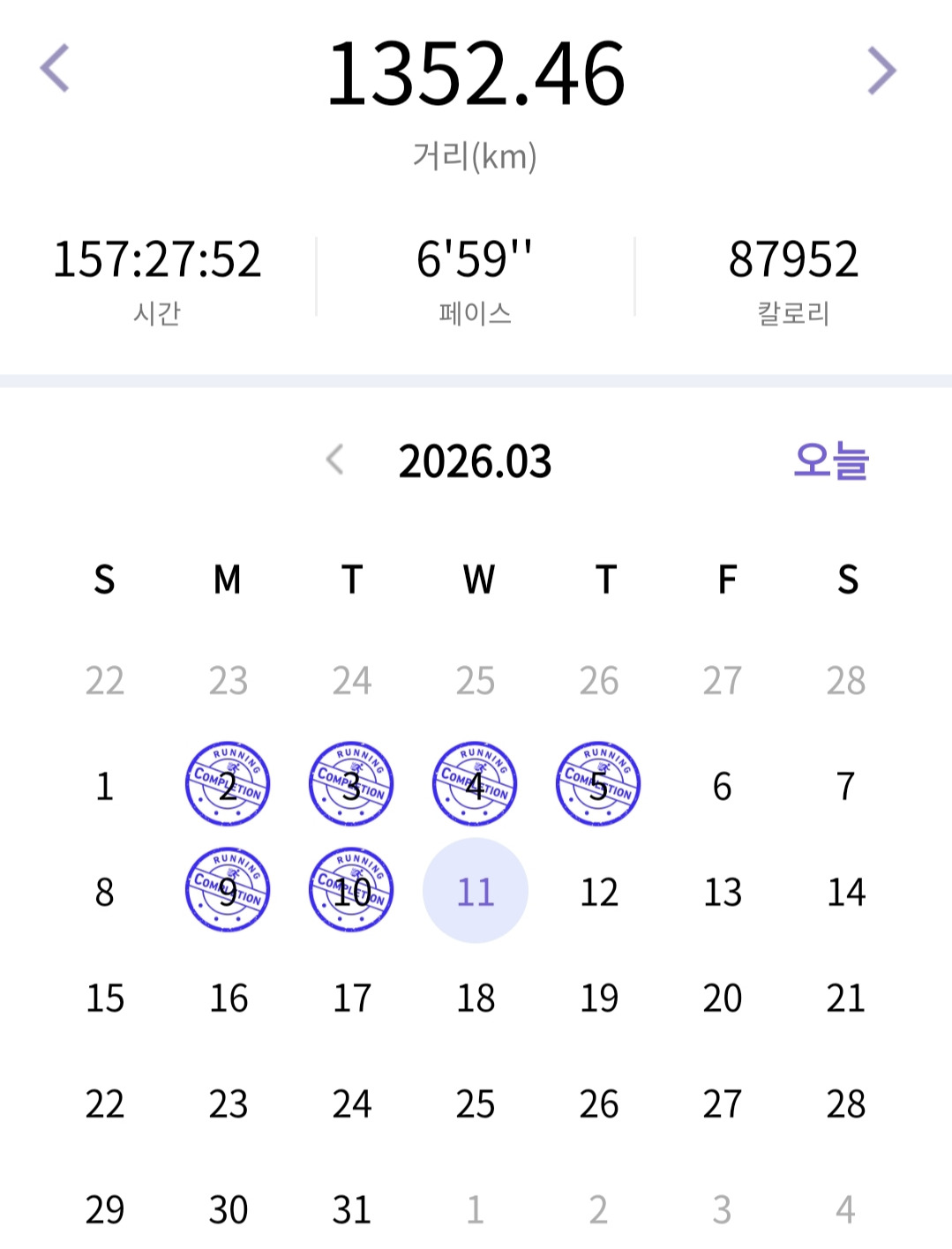Show the previous month in the calendar
Viewport: 952px width, 1249px height.
(334, 460)
